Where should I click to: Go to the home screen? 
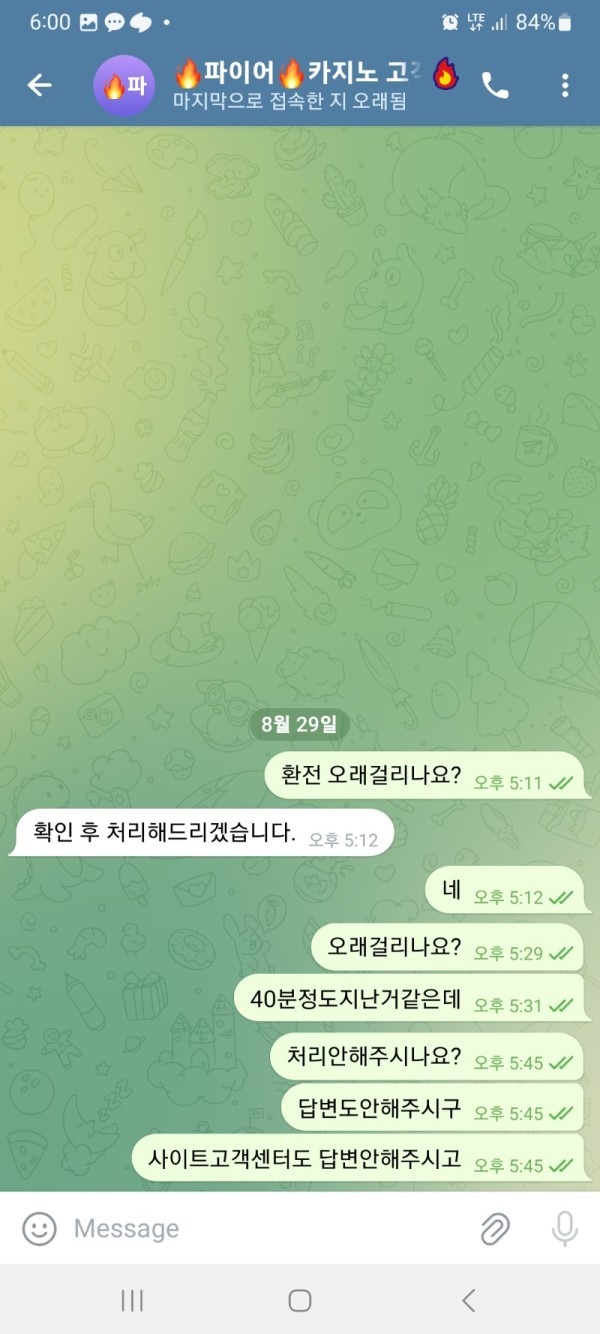[x=300, y=1300]
